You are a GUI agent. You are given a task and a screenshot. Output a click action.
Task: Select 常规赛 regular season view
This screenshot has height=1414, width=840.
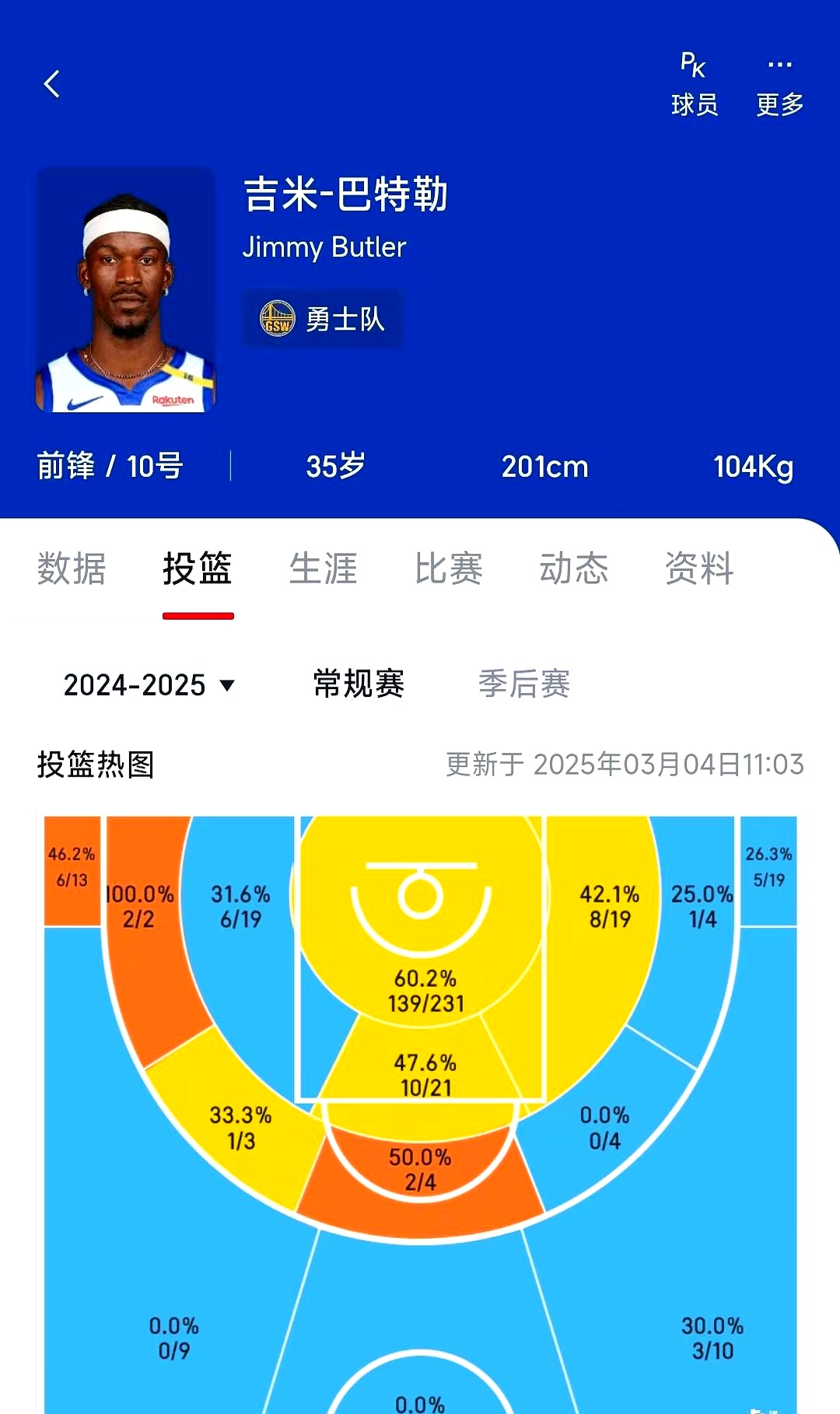click(x=356, y=684)
